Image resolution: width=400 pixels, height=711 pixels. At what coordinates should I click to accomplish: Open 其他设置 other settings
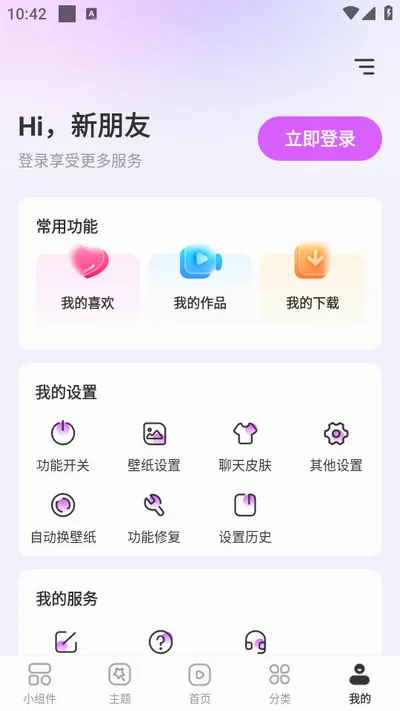336,447
